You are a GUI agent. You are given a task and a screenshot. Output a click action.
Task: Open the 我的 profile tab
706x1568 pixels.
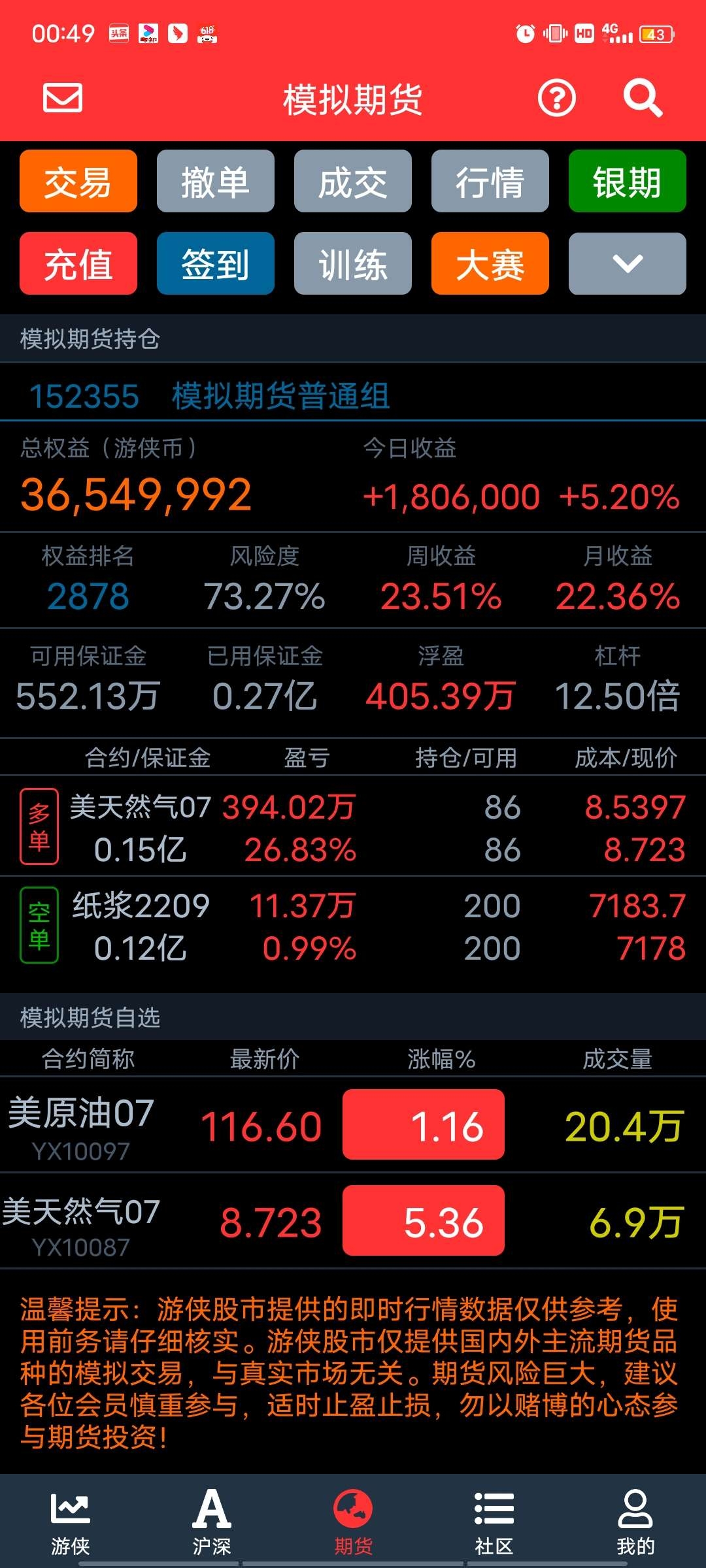click(635, 1522)
